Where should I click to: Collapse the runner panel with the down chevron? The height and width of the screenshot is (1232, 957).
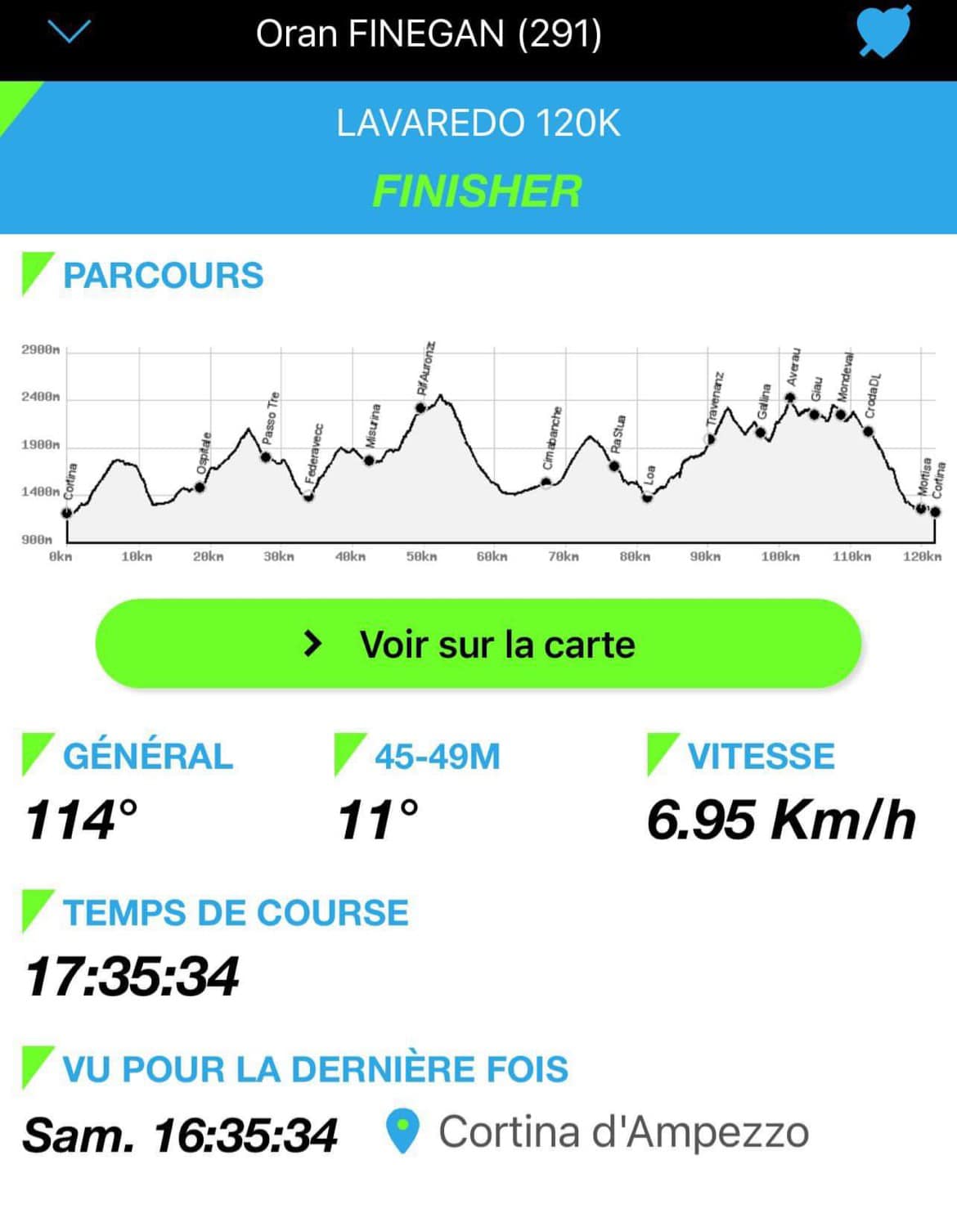click(70, 34)
